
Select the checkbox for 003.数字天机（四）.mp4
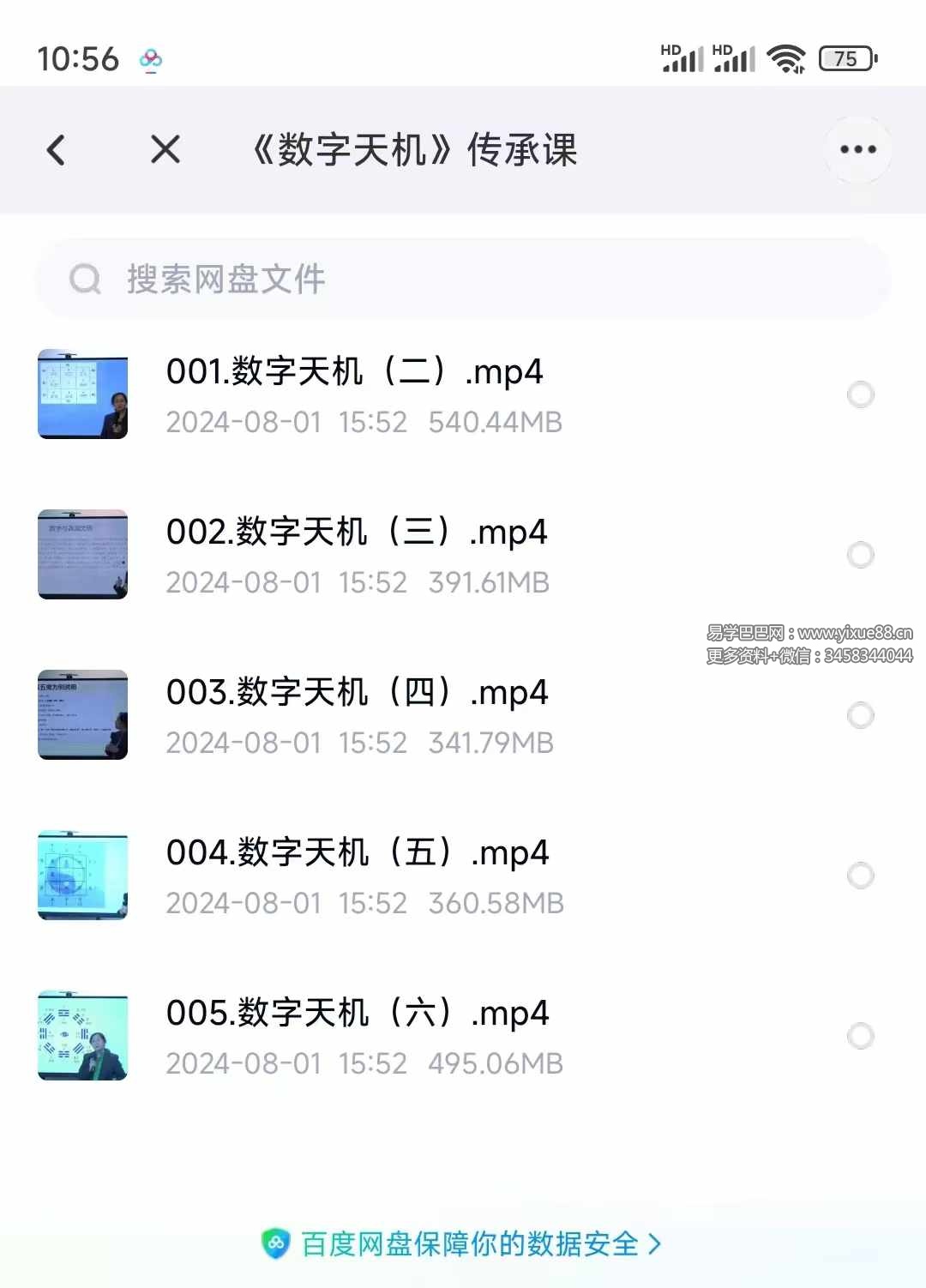[x=860, y=715]
